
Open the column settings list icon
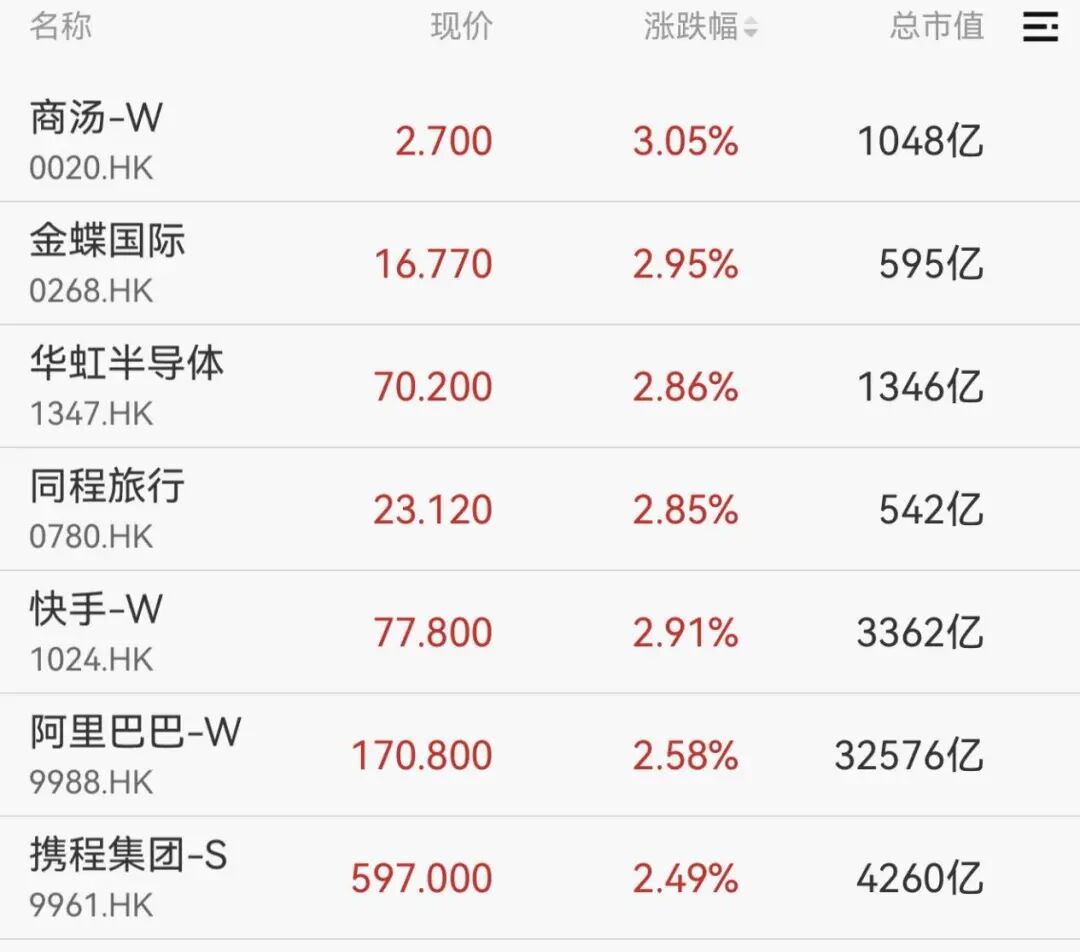[1040, 27]
